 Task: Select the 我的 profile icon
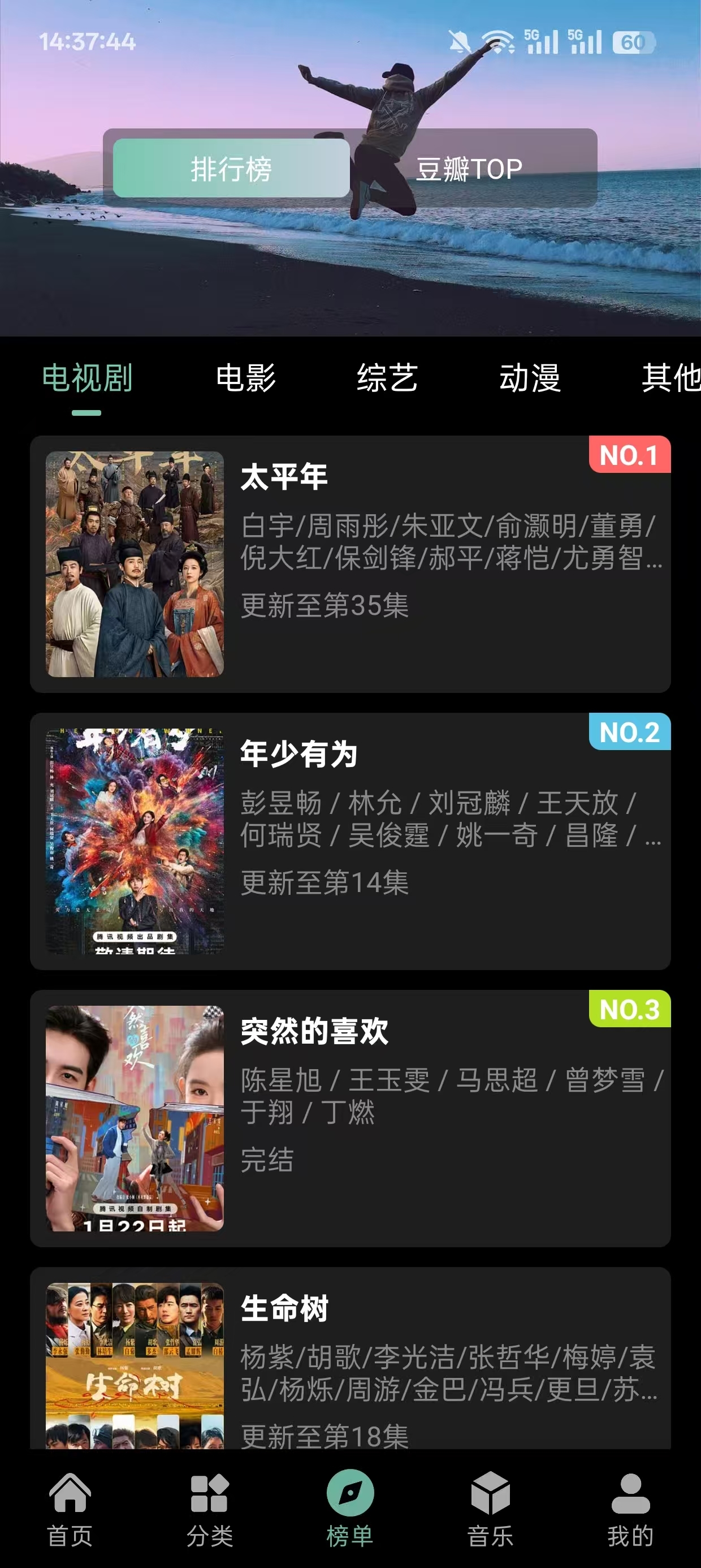631,1502
